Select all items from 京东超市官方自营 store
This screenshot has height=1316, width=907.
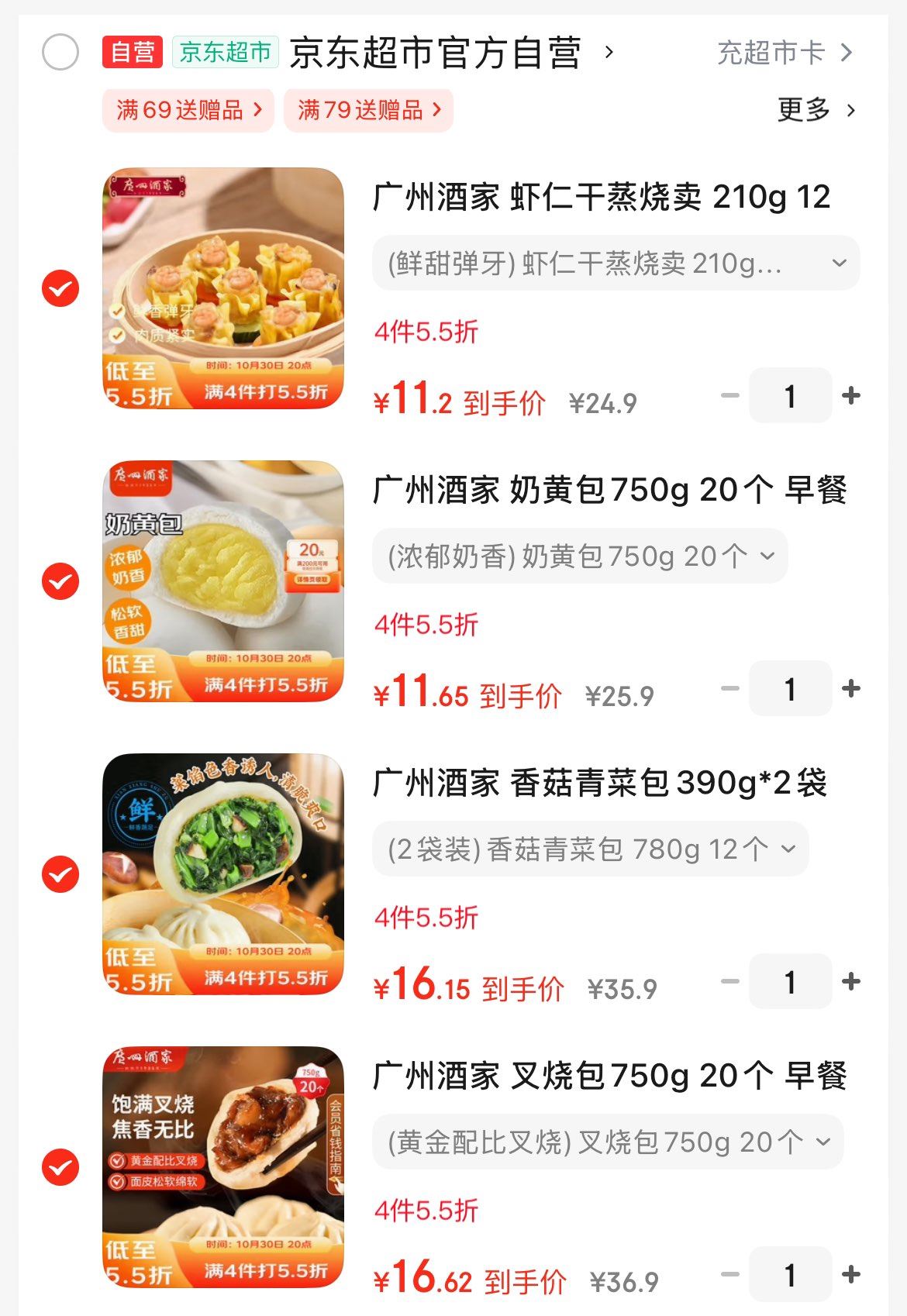click(x=60, y=53)
